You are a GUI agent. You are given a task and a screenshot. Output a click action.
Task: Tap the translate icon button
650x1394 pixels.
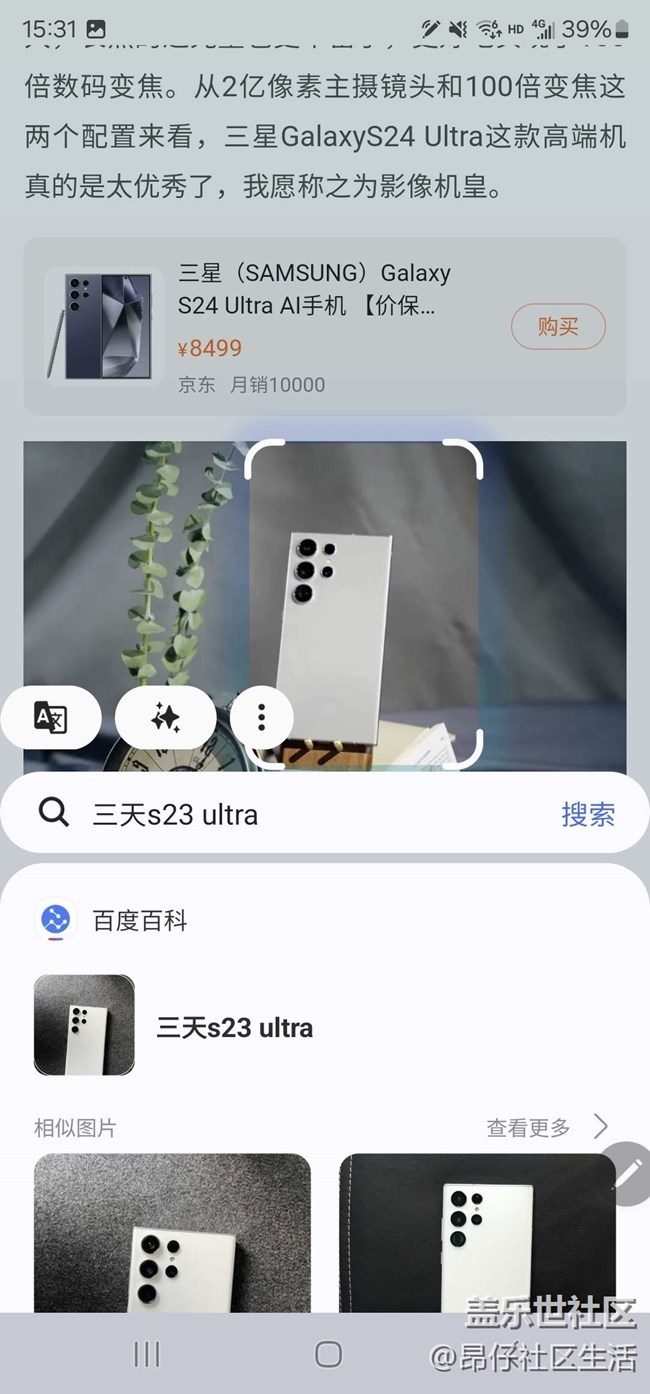(x=50, y=717)
